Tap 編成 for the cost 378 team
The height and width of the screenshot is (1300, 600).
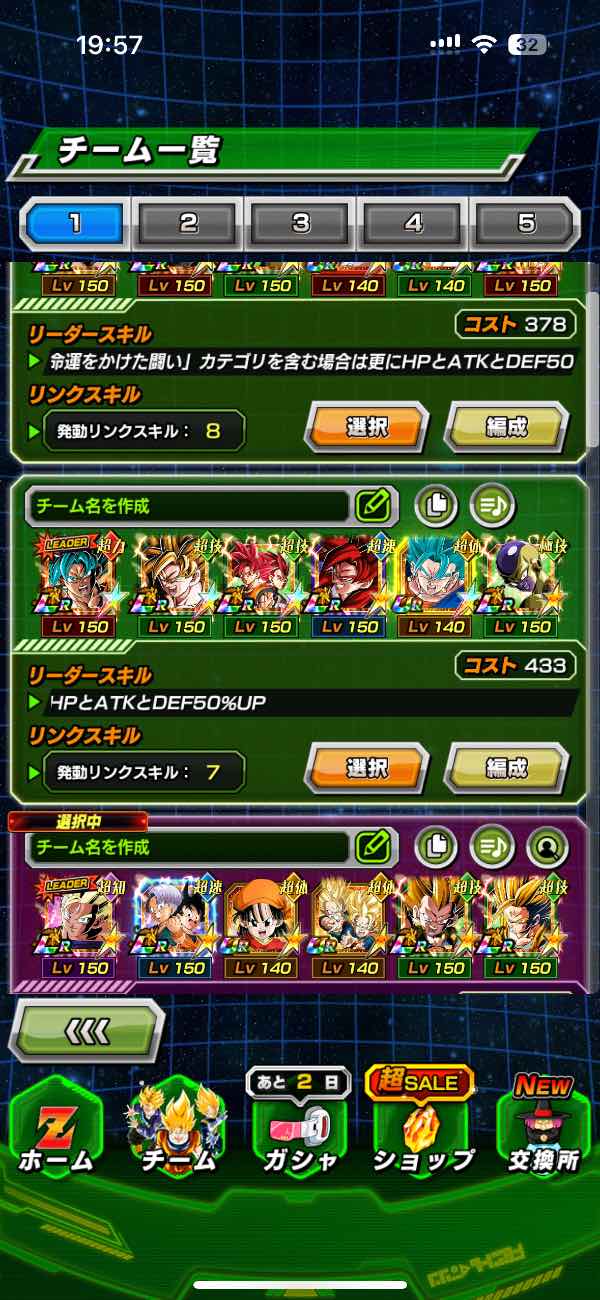click(x=506, y=427)
